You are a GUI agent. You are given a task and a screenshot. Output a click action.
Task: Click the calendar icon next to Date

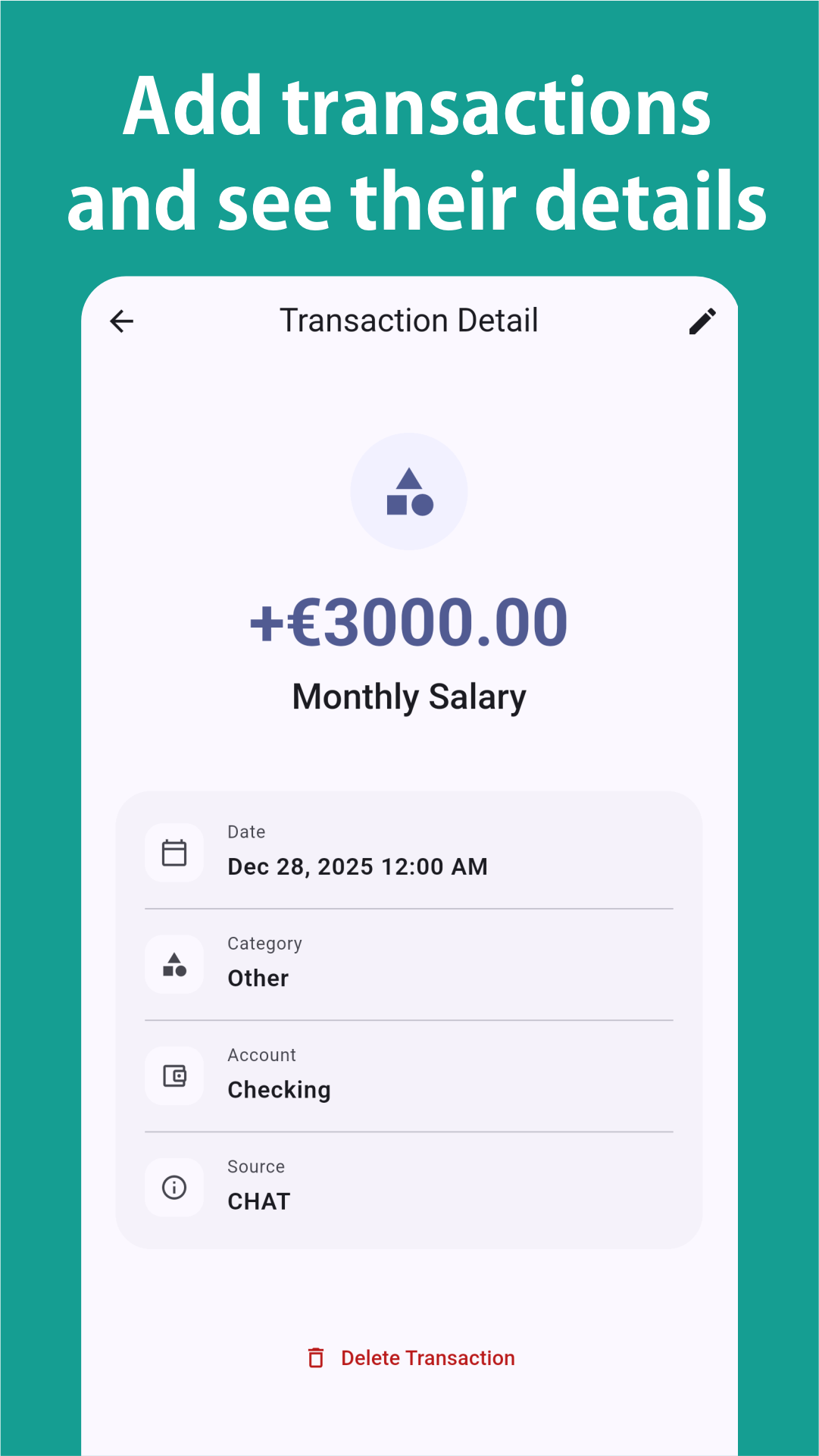point(174,853)
